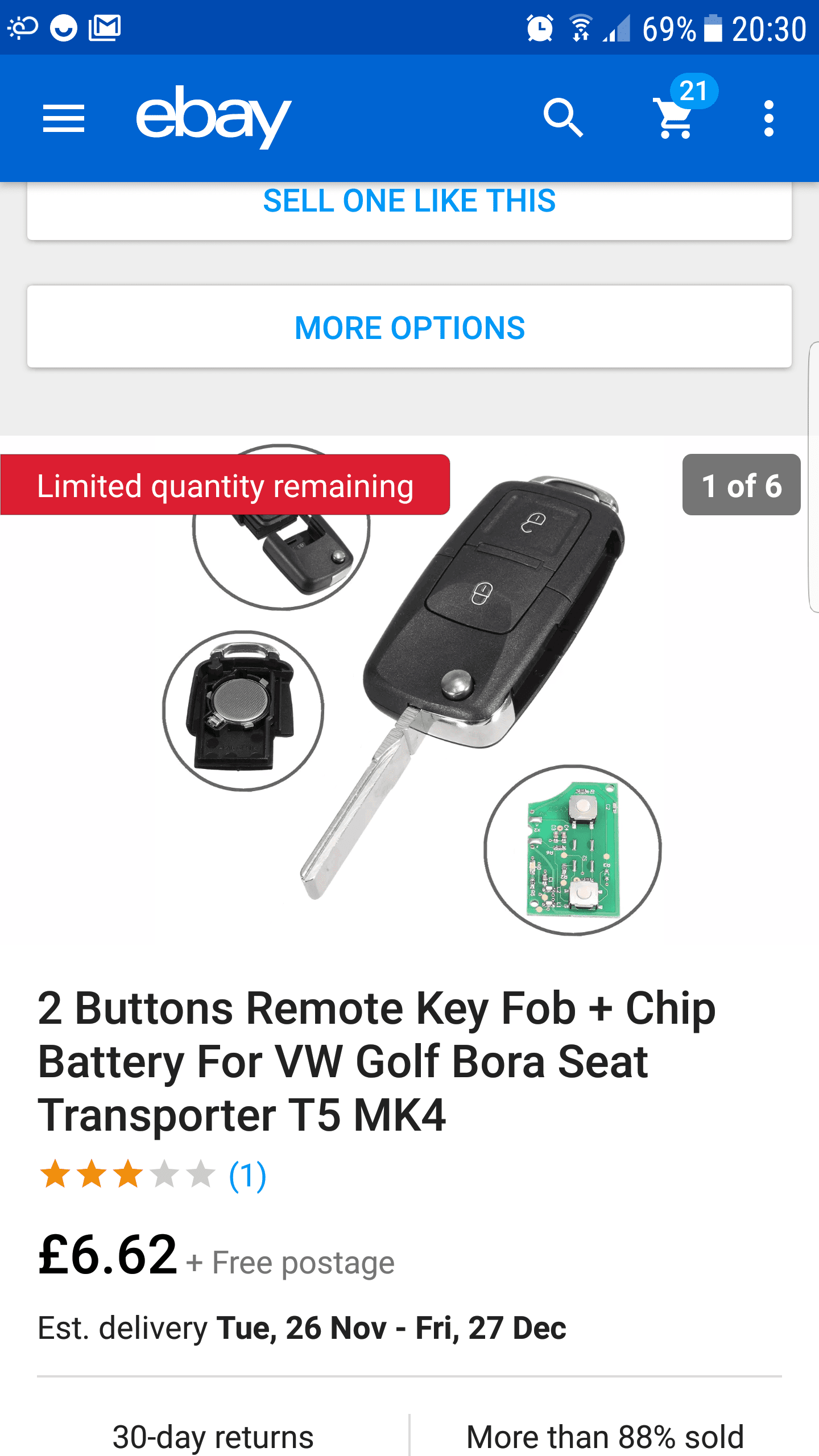The image size is (819, 1456).
Task: Open the hamburger navigation menu
Action: [64, 118]
